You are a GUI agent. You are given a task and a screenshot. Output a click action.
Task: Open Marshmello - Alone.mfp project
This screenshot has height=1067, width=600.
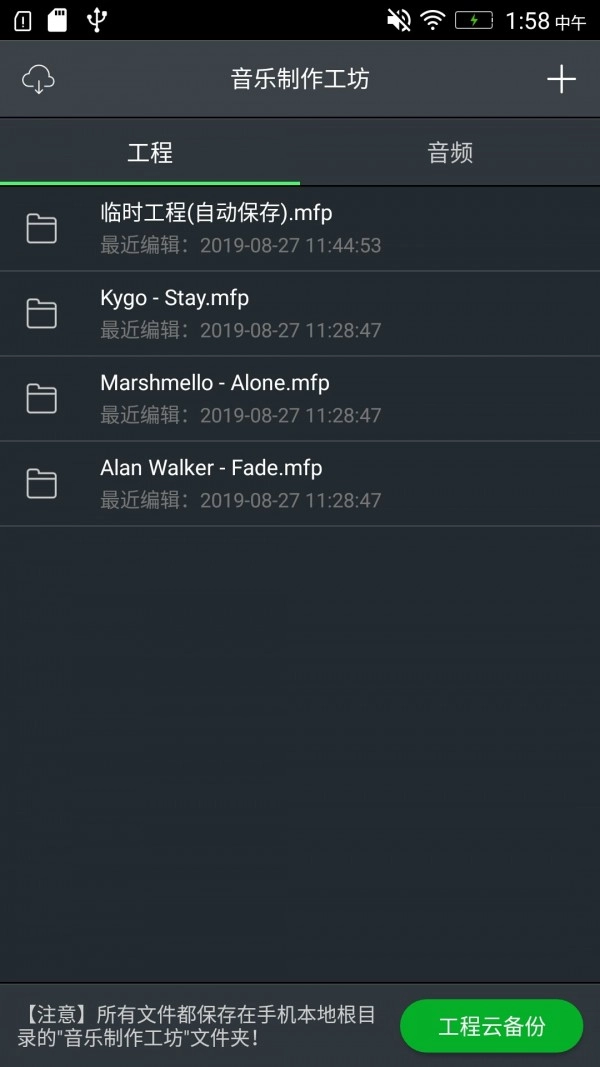[300, 398]
